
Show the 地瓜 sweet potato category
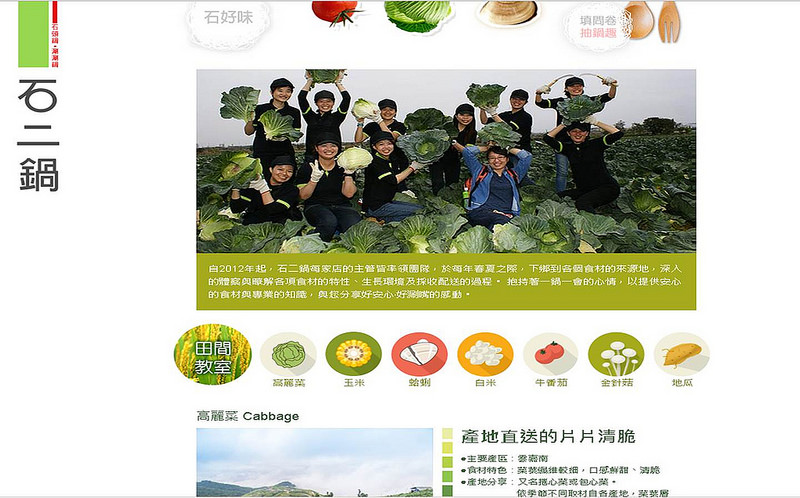pyautogui.click(x=682, y=358)
